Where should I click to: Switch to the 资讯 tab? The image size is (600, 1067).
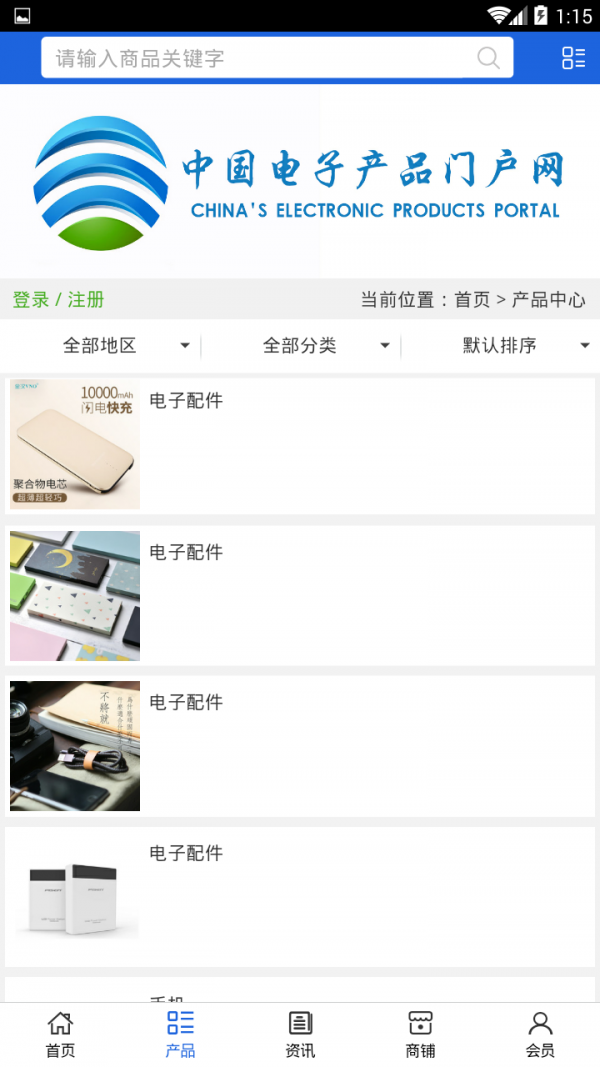point(300,1034)
